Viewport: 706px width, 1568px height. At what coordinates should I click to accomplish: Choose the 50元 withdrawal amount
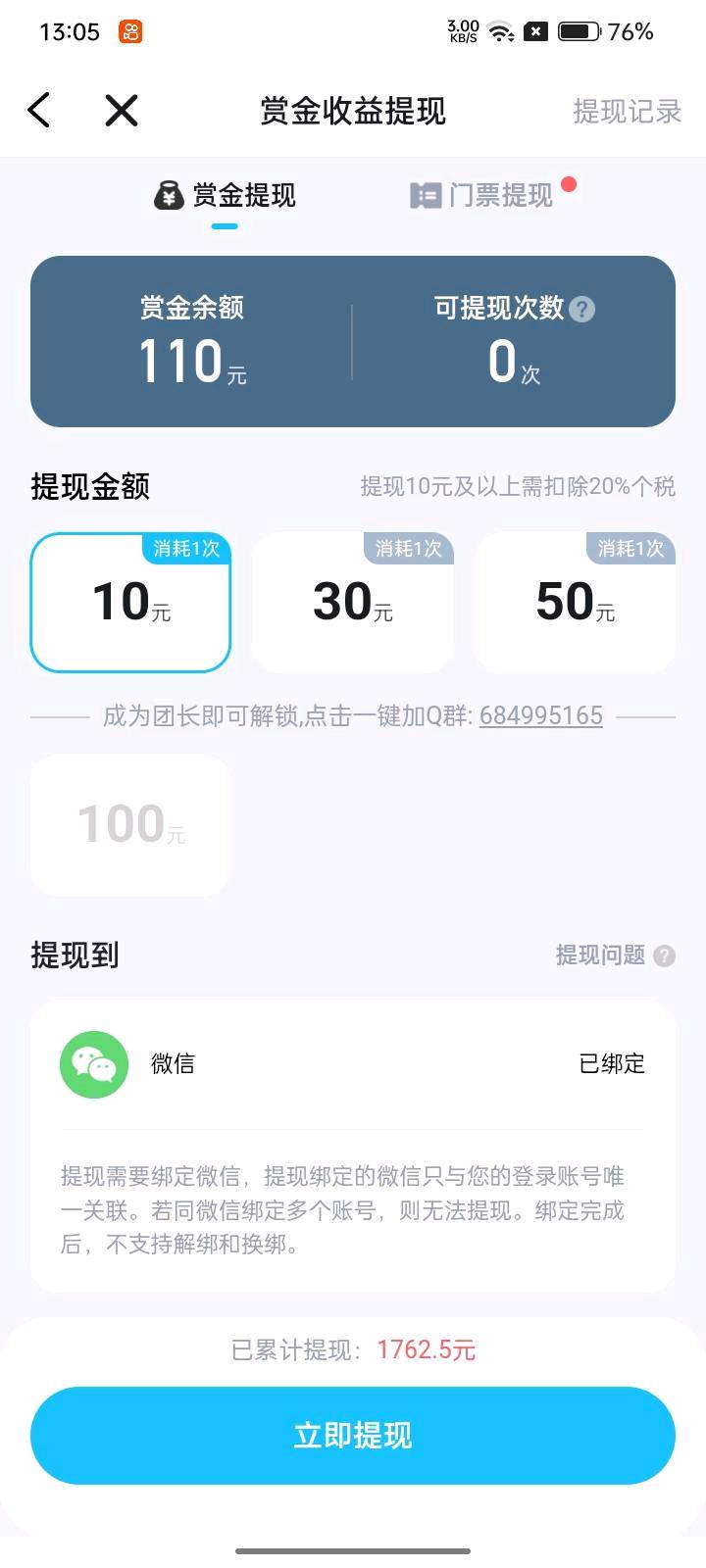(x=576, y=603)
